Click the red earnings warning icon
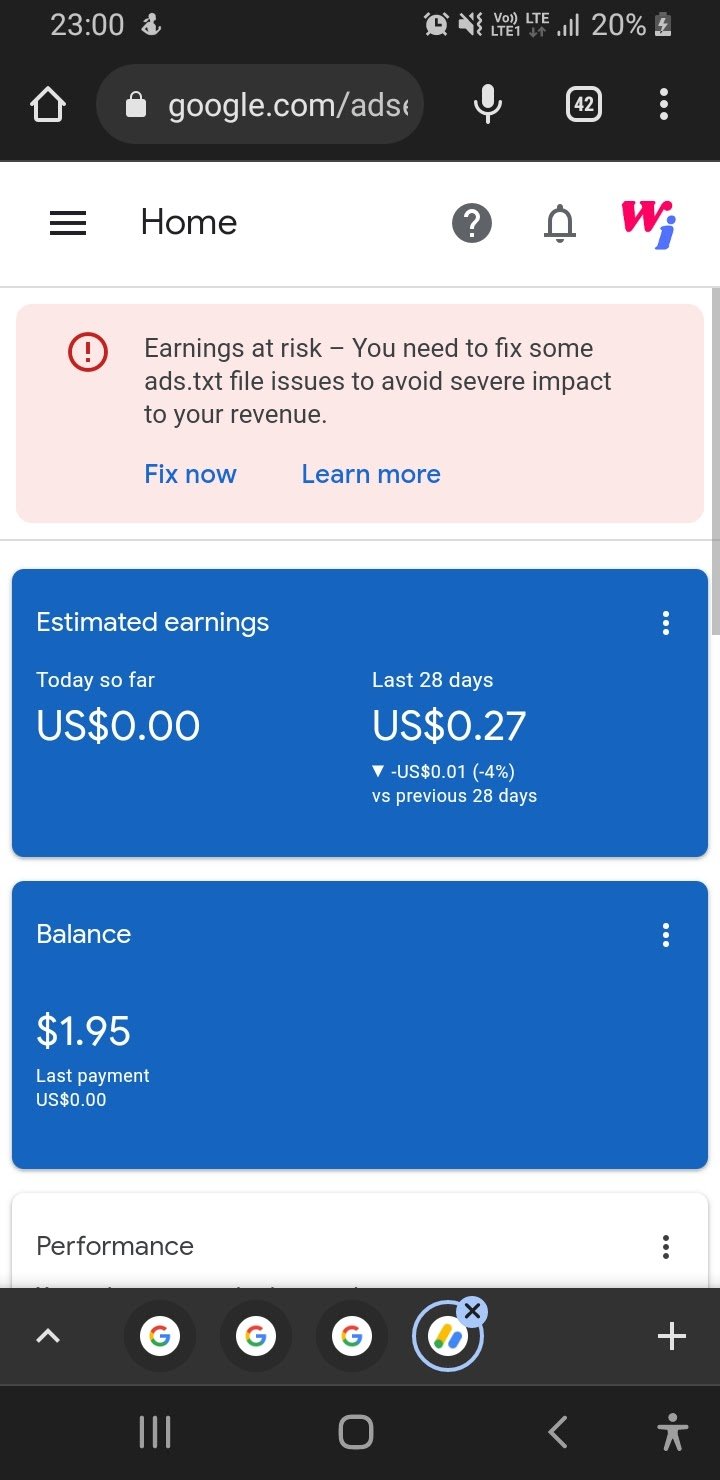 pos(86,352)
